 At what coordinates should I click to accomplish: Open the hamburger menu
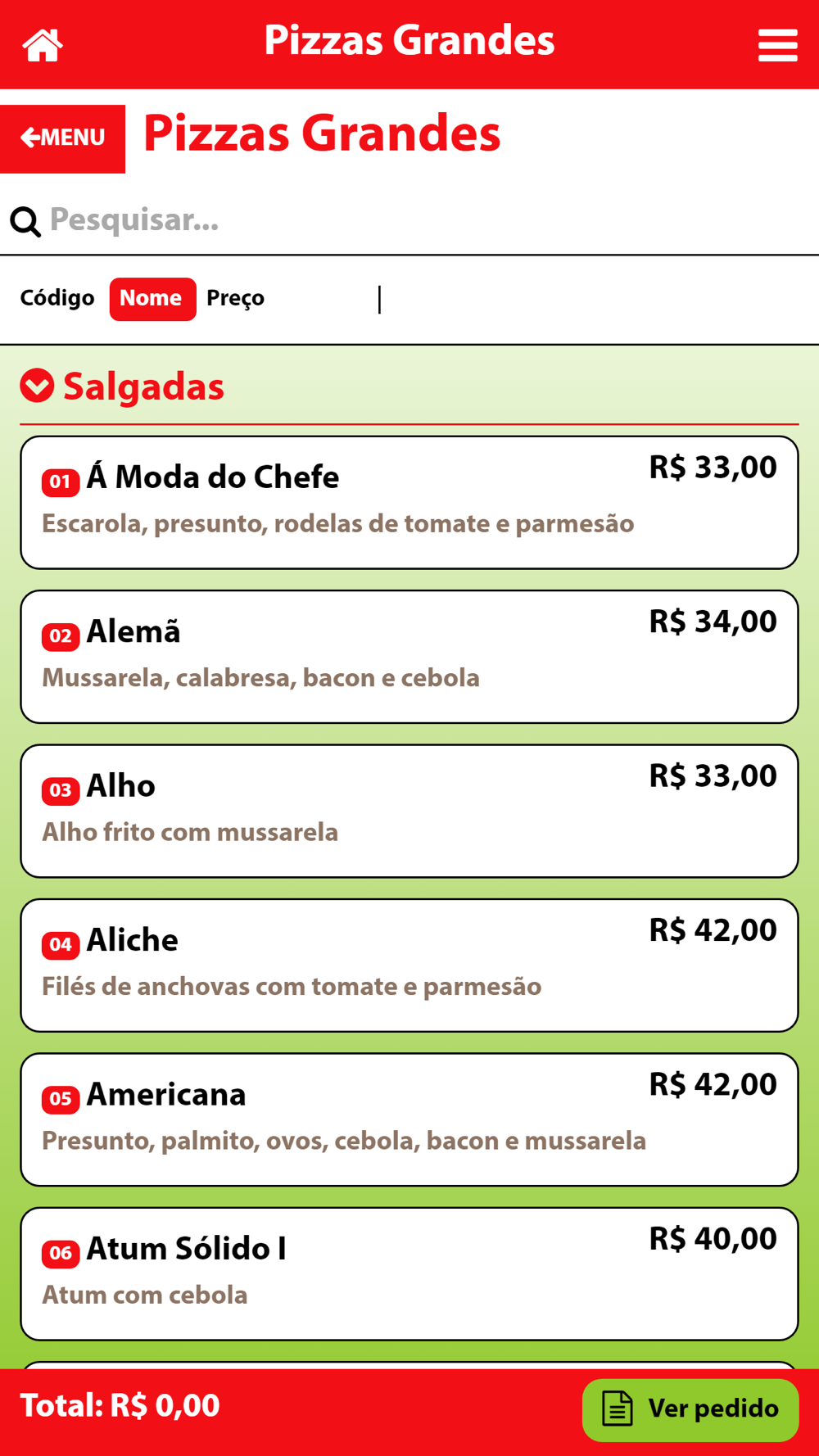(x=777, y=45)
